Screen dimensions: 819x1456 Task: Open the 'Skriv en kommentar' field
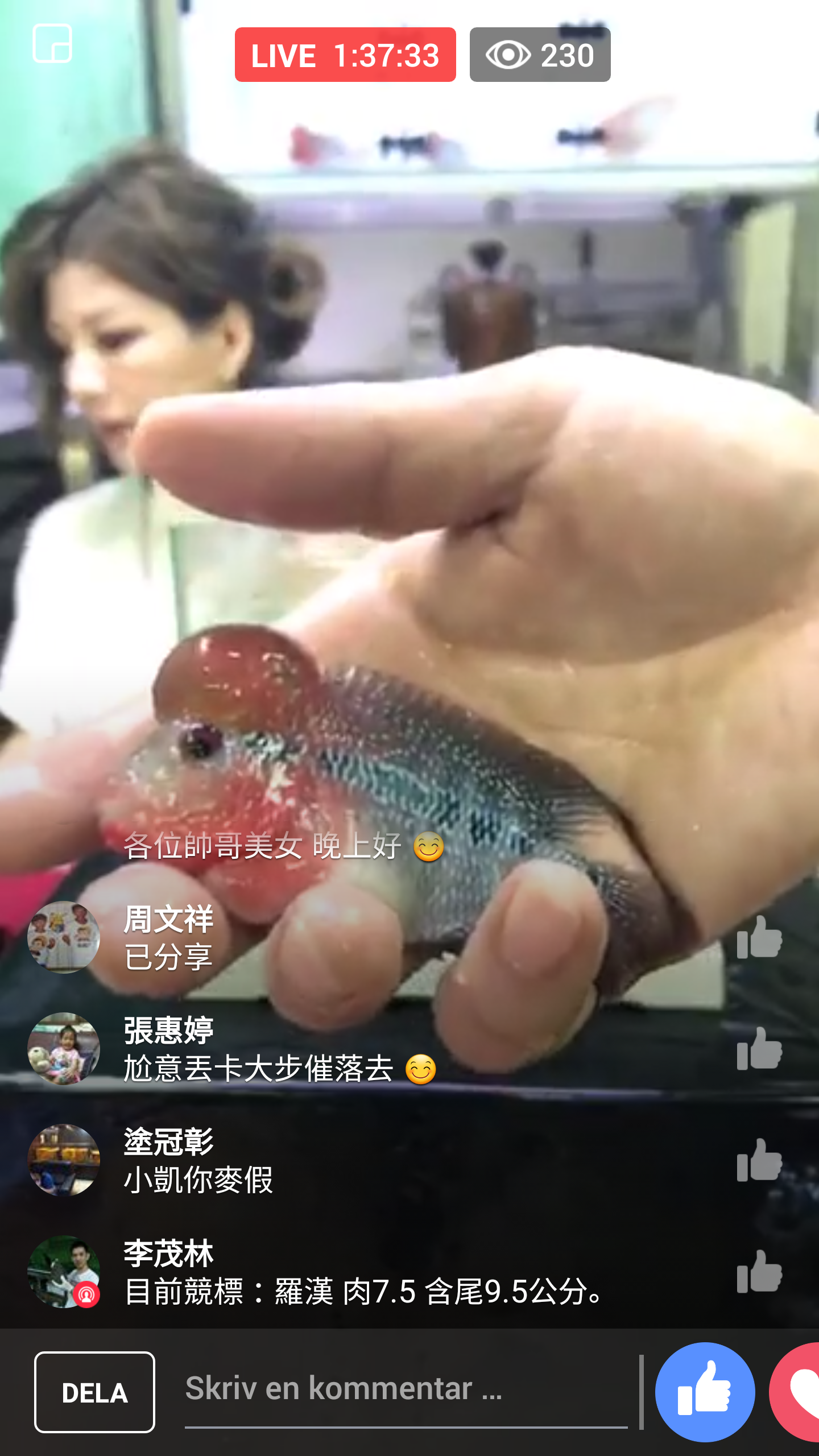(x=406, y=1389)
